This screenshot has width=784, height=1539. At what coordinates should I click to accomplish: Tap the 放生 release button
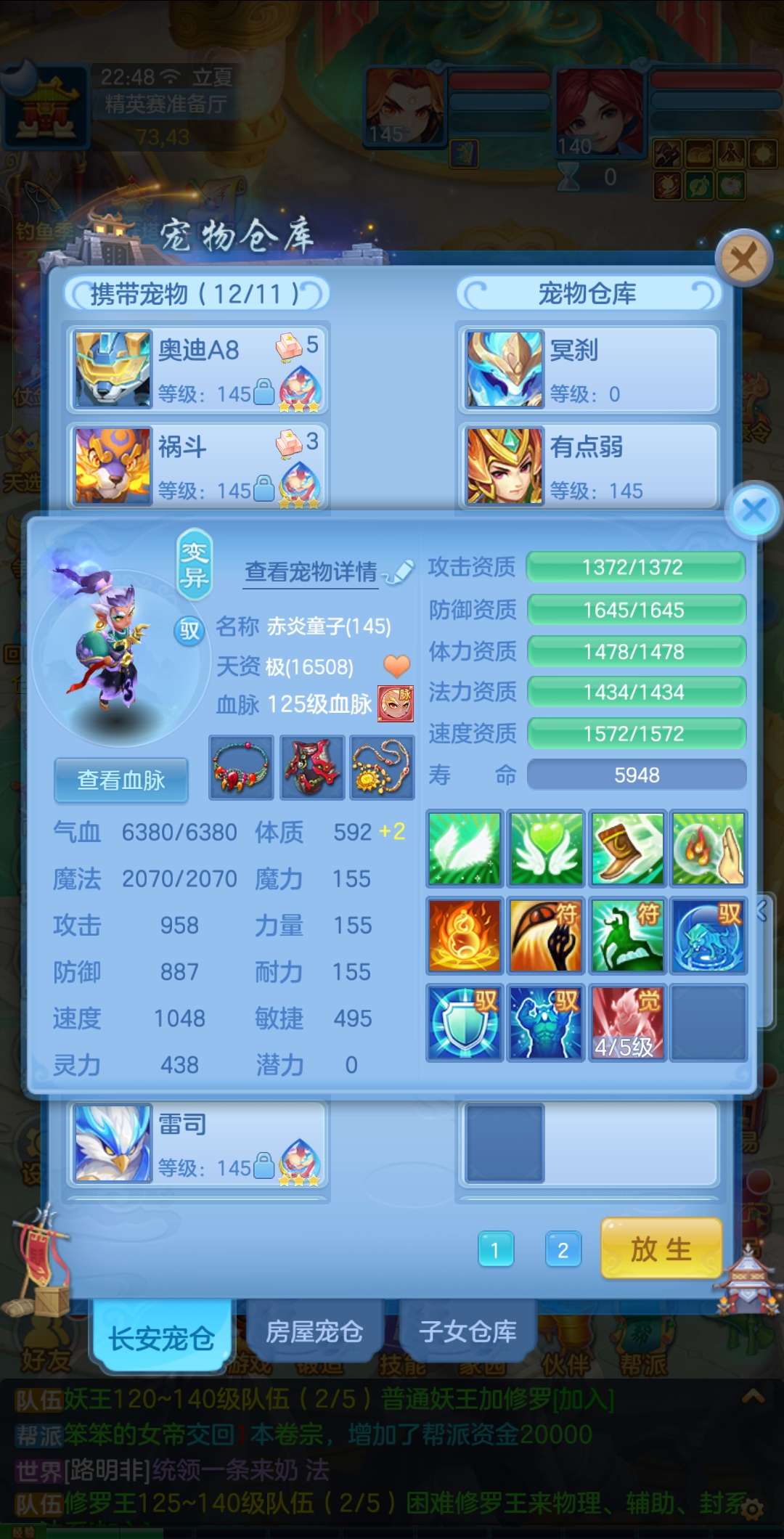pyautogui.click(x=661, y=1249)
